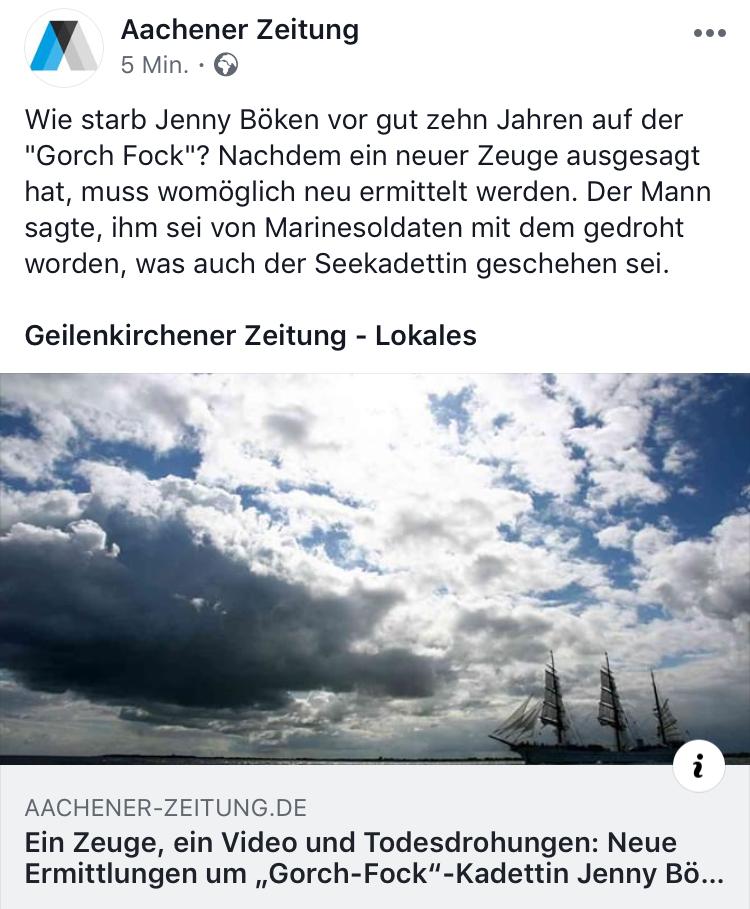
Task: Open Aachener Zeitung profile picture
Action: [x=63, y=47]
